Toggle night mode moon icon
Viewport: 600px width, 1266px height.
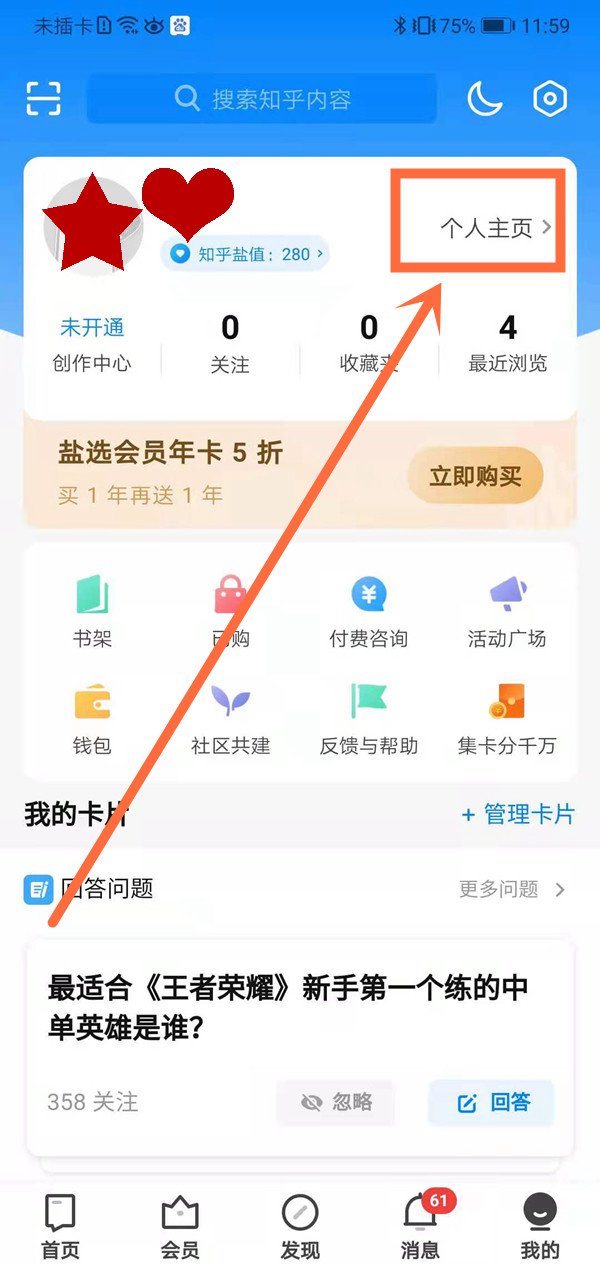click(485, 99)
